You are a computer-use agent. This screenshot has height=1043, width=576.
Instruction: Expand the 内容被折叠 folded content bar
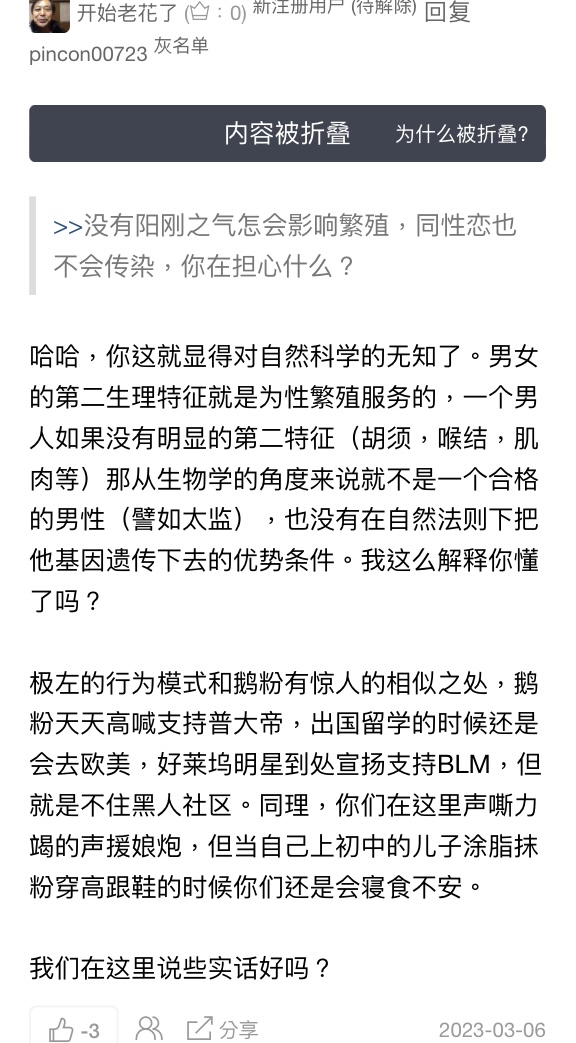[287, 133]
